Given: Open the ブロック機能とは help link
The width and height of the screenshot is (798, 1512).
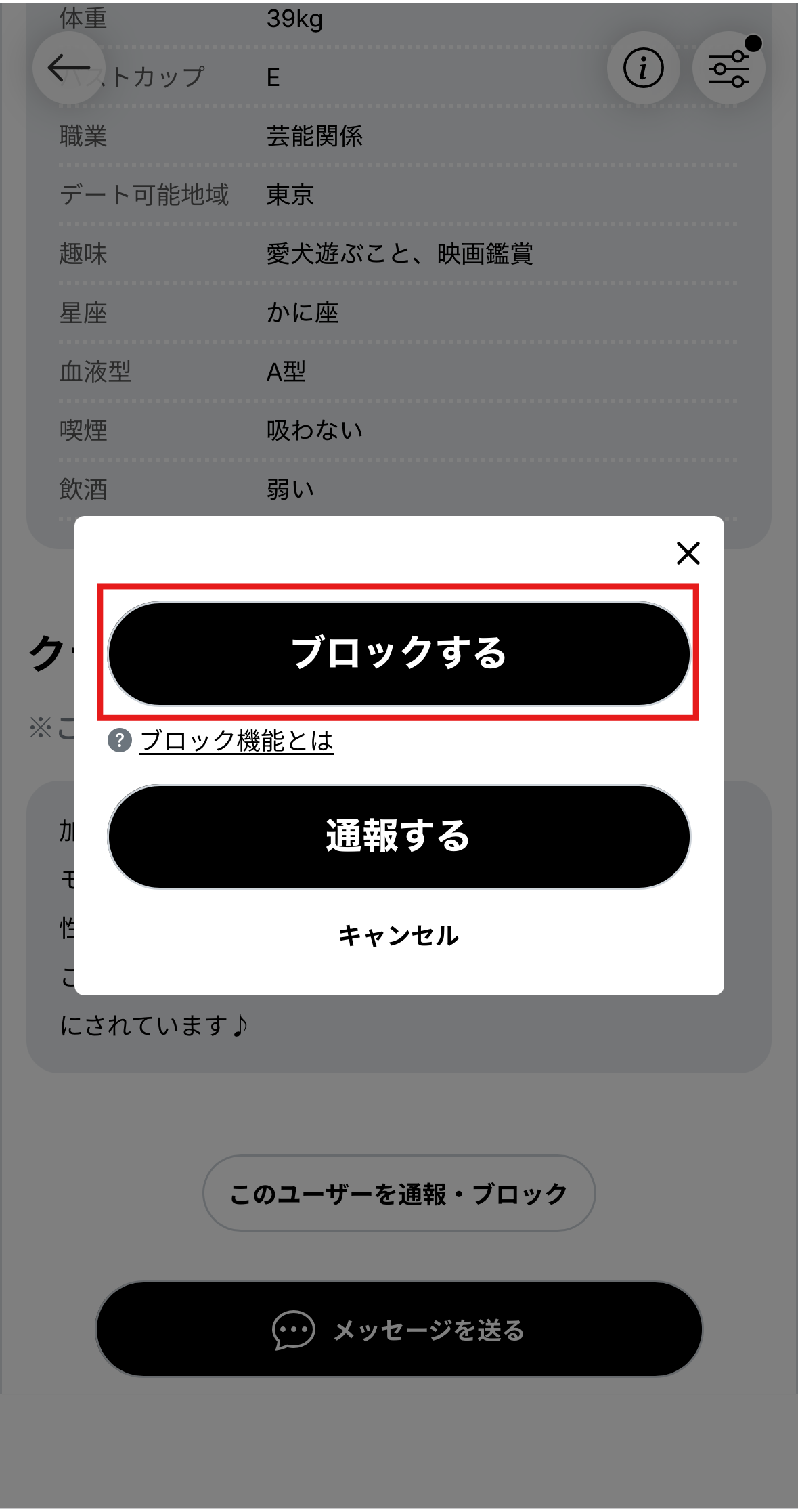Looking at the screenshot, I should click(237, 741).
